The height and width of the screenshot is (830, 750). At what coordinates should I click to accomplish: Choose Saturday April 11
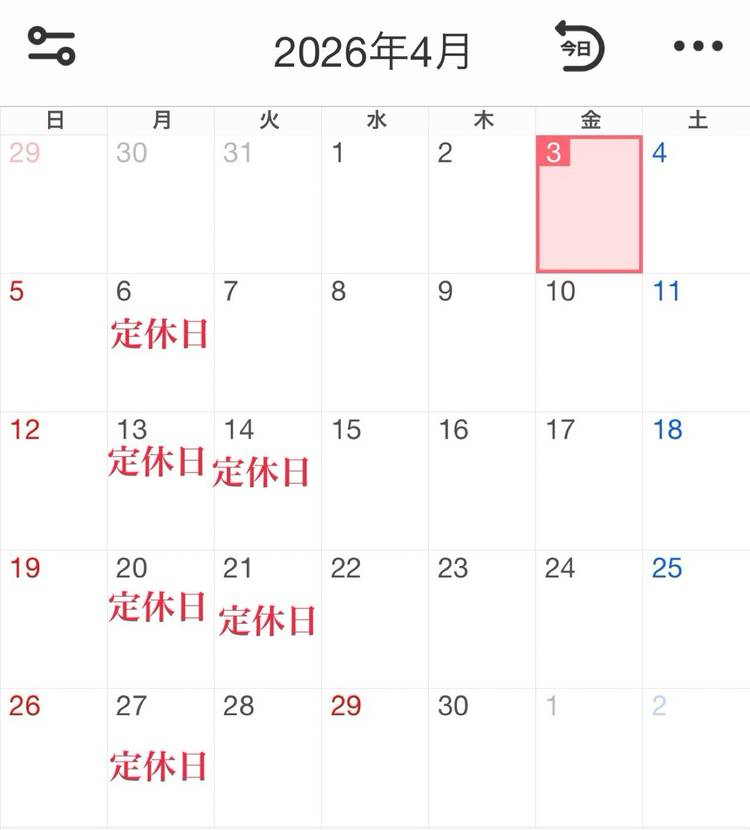696,342
